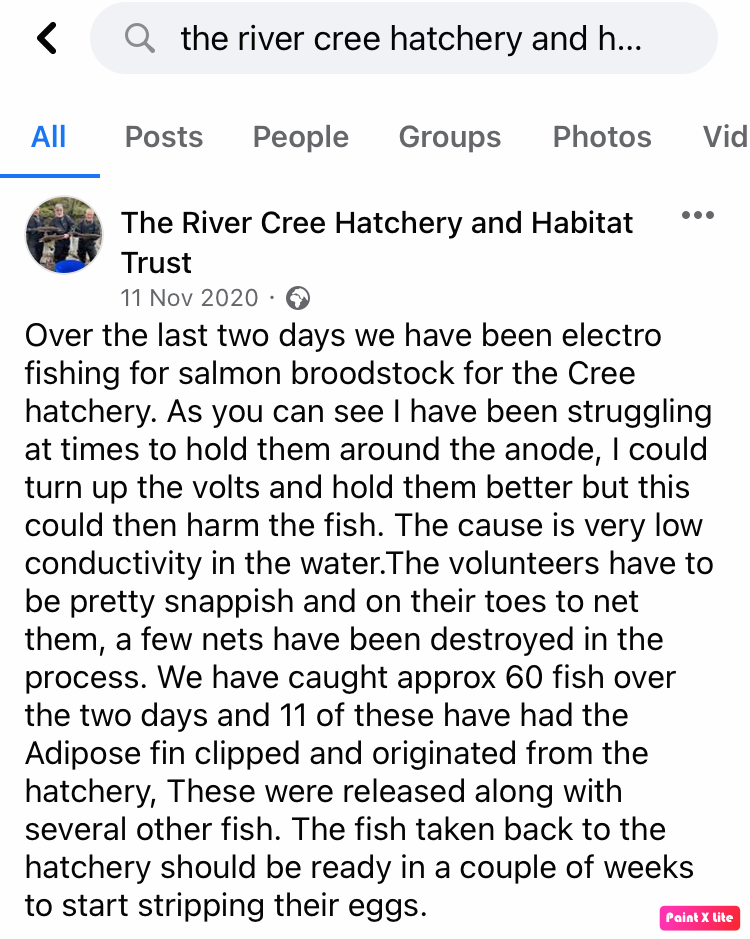Switch to the All tab
750x939 pixels.
[x=48, y=137]
